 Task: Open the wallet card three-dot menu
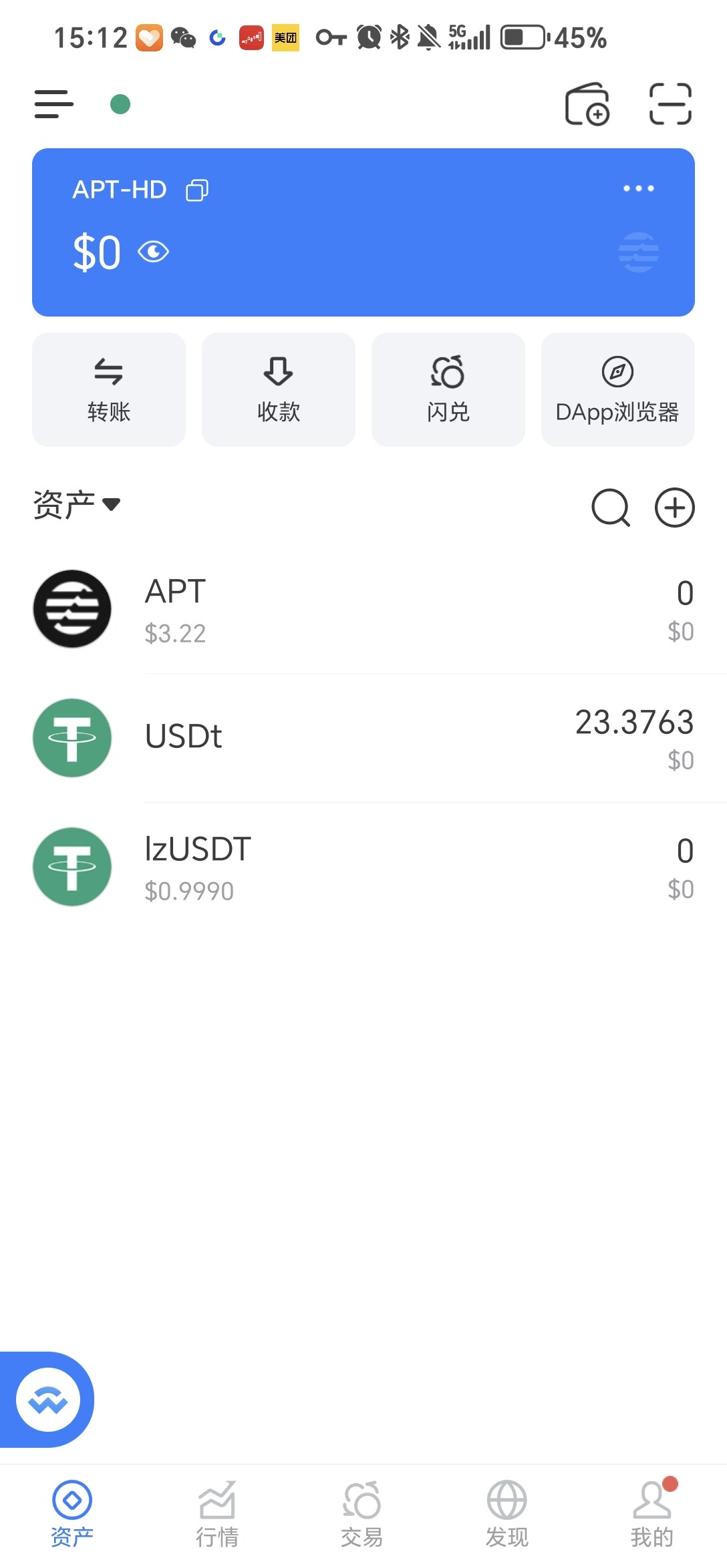click(x=638, y=188)
